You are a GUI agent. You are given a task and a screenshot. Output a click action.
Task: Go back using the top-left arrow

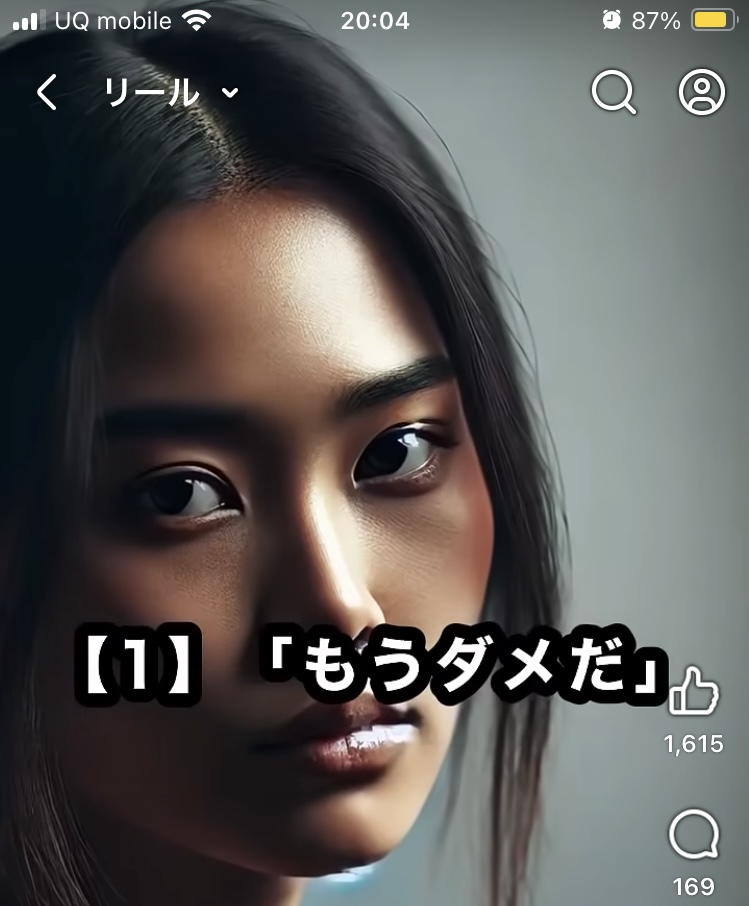[x=46, y=92]
